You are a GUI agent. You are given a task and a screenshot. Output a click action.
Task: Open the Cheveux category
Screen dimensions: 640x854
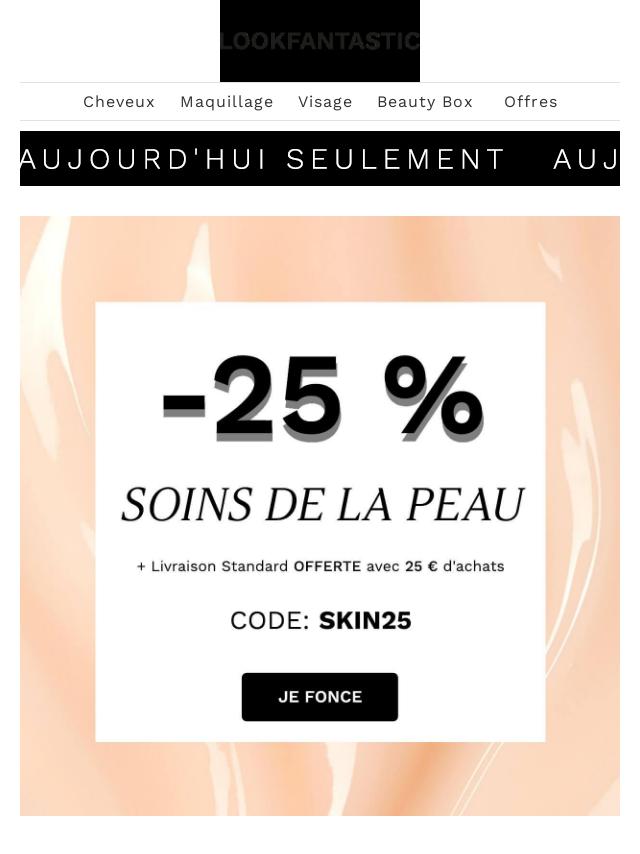tap(119, 102)
